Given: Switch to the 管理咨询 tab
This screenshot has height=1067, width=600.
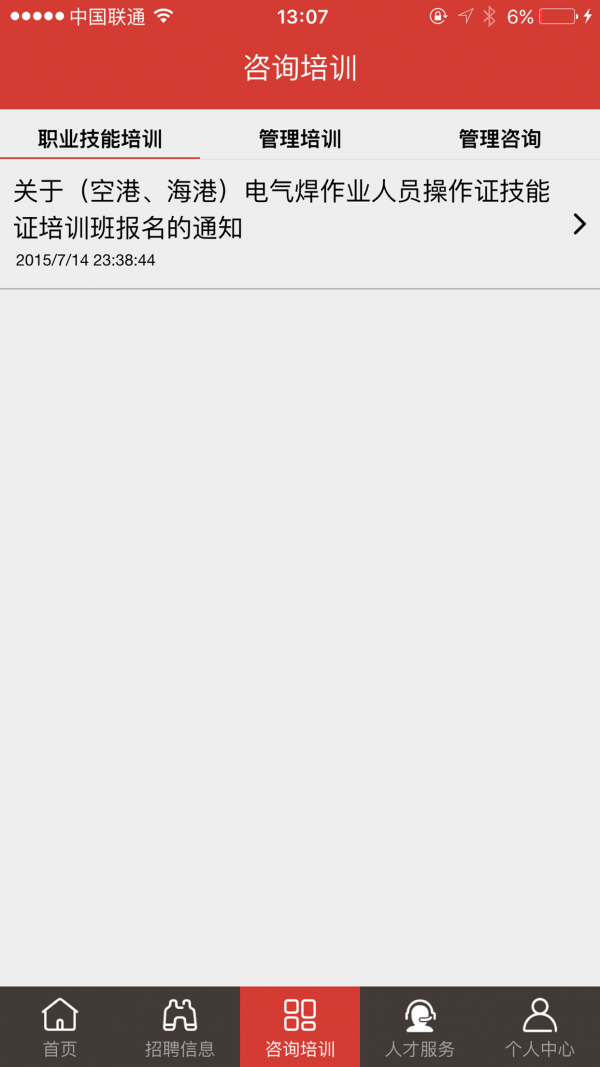Looking at the screenshot, I should pyautogui.click(x=500, y=139).
